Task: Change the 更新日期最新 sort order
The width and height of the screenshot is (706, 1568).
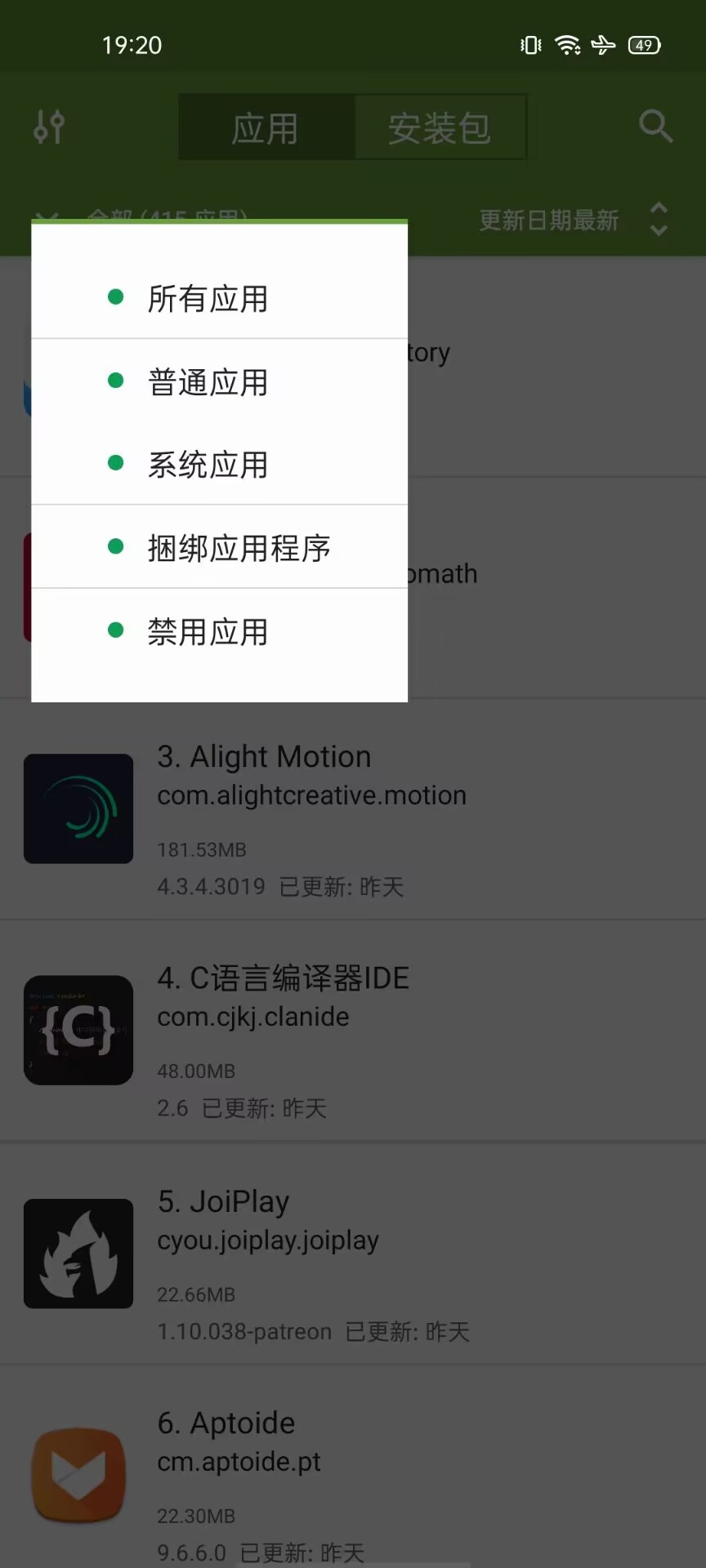Action: pyautogui.click(x=572, y=220)
